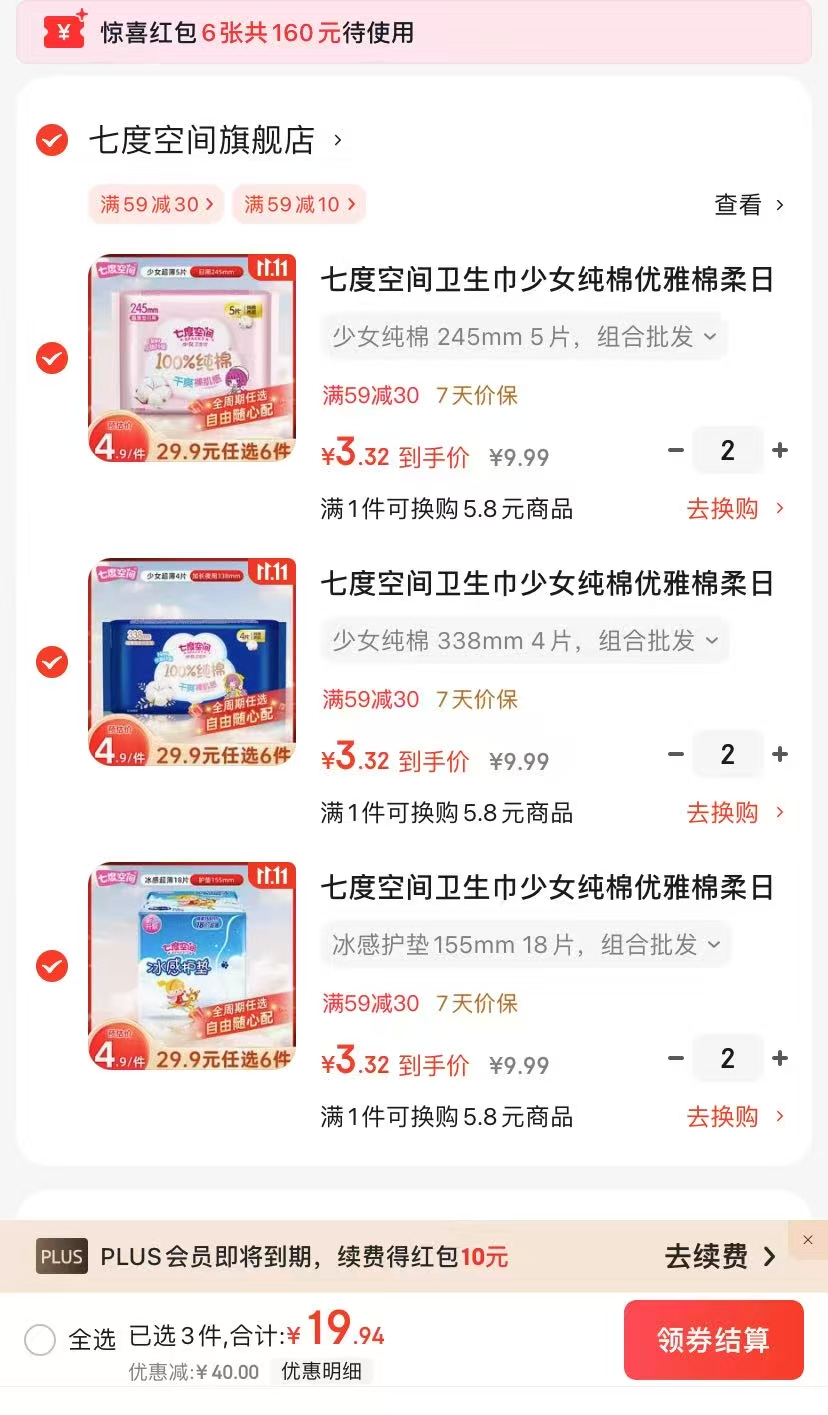Viewport: 828px width, 1415px height.
Task: Click the PLUS membership badge icon
Action: coord(60,1256)
